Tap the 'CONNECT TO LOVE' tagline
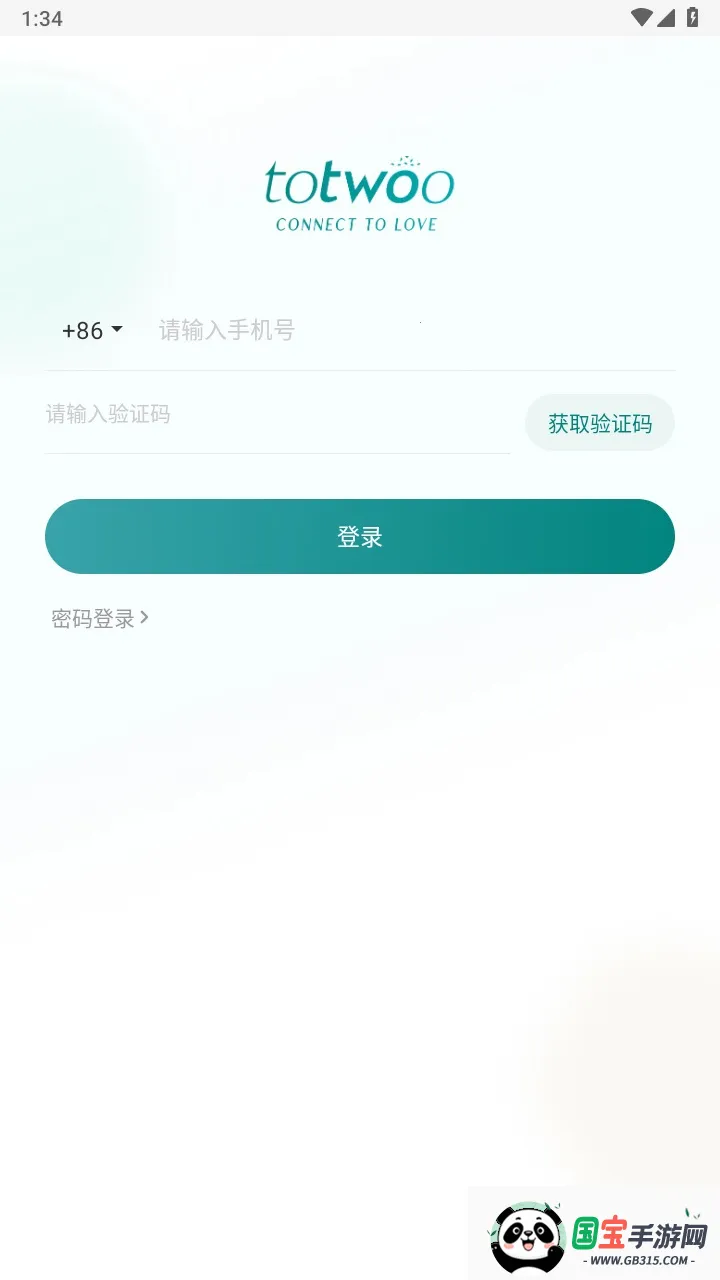Screen dimensions: 720x1280 358,224
